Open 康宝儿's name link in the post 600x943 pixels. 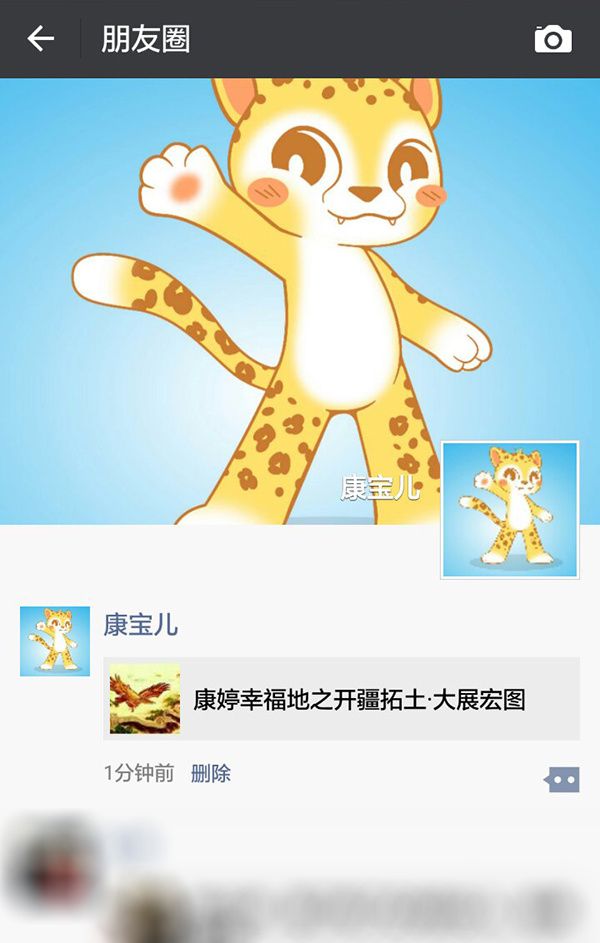[141, 626]
